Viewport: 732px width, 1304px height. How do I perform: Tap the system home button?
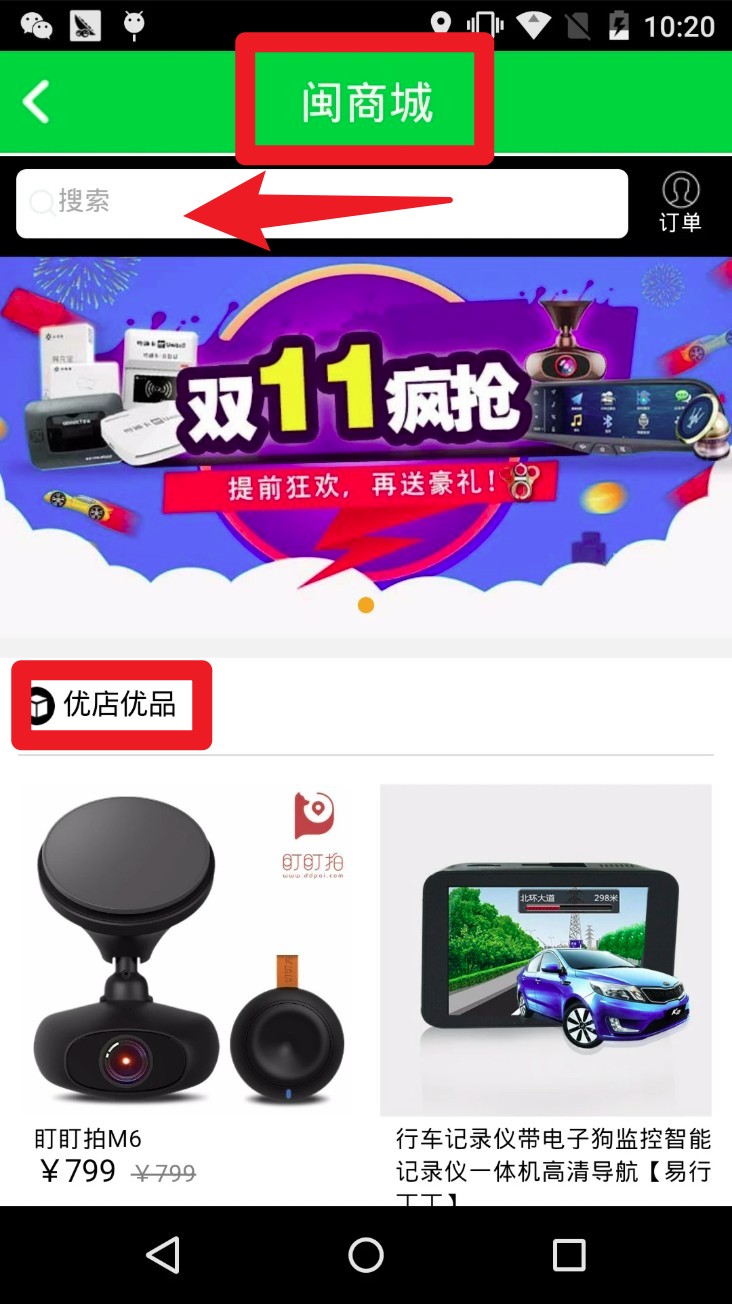(x=366, y=1254)
